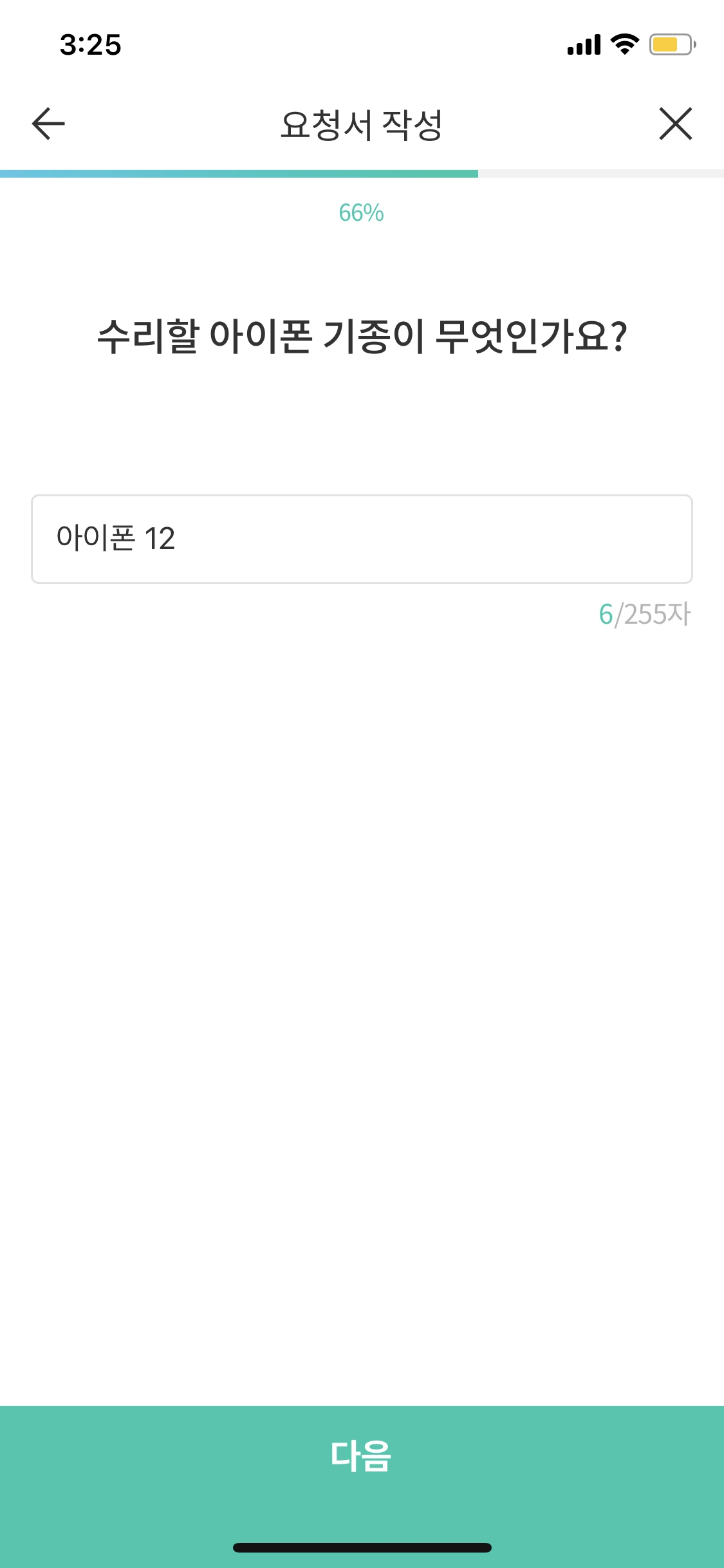Tap the teal progress bar
Screen dimensions: 724x1568
pyautogui.click(x=238, y=171)
